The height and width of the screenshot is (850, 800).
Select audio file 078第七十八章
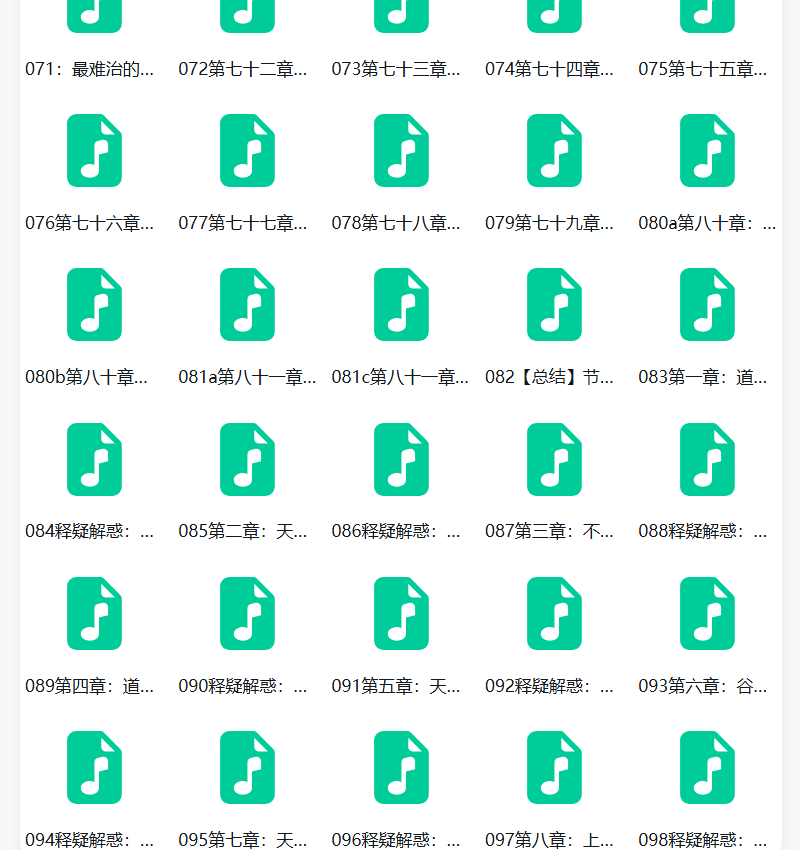401,151
